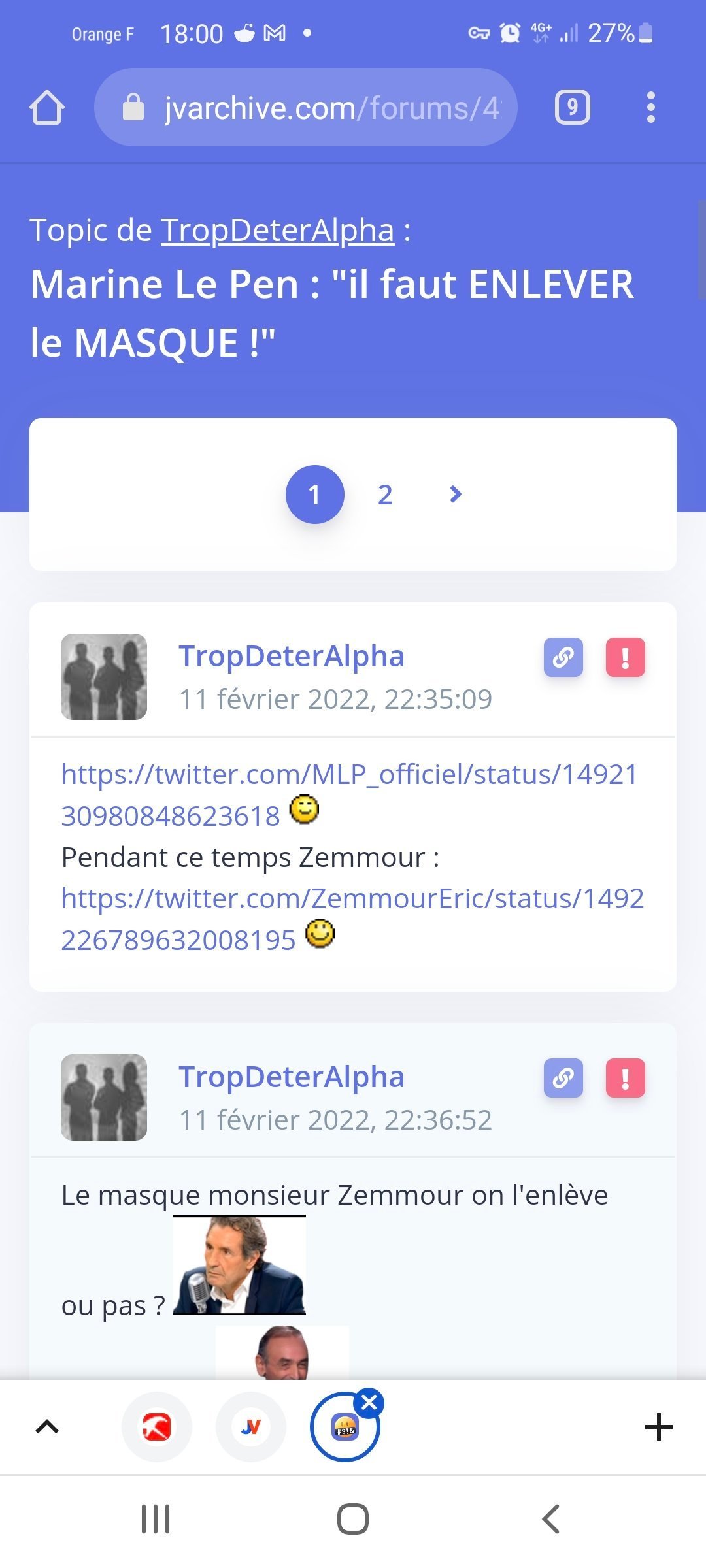Open TropDeterAlpha link in topic header
This screenshot has width=706, height=1568.
coord(278,230)
